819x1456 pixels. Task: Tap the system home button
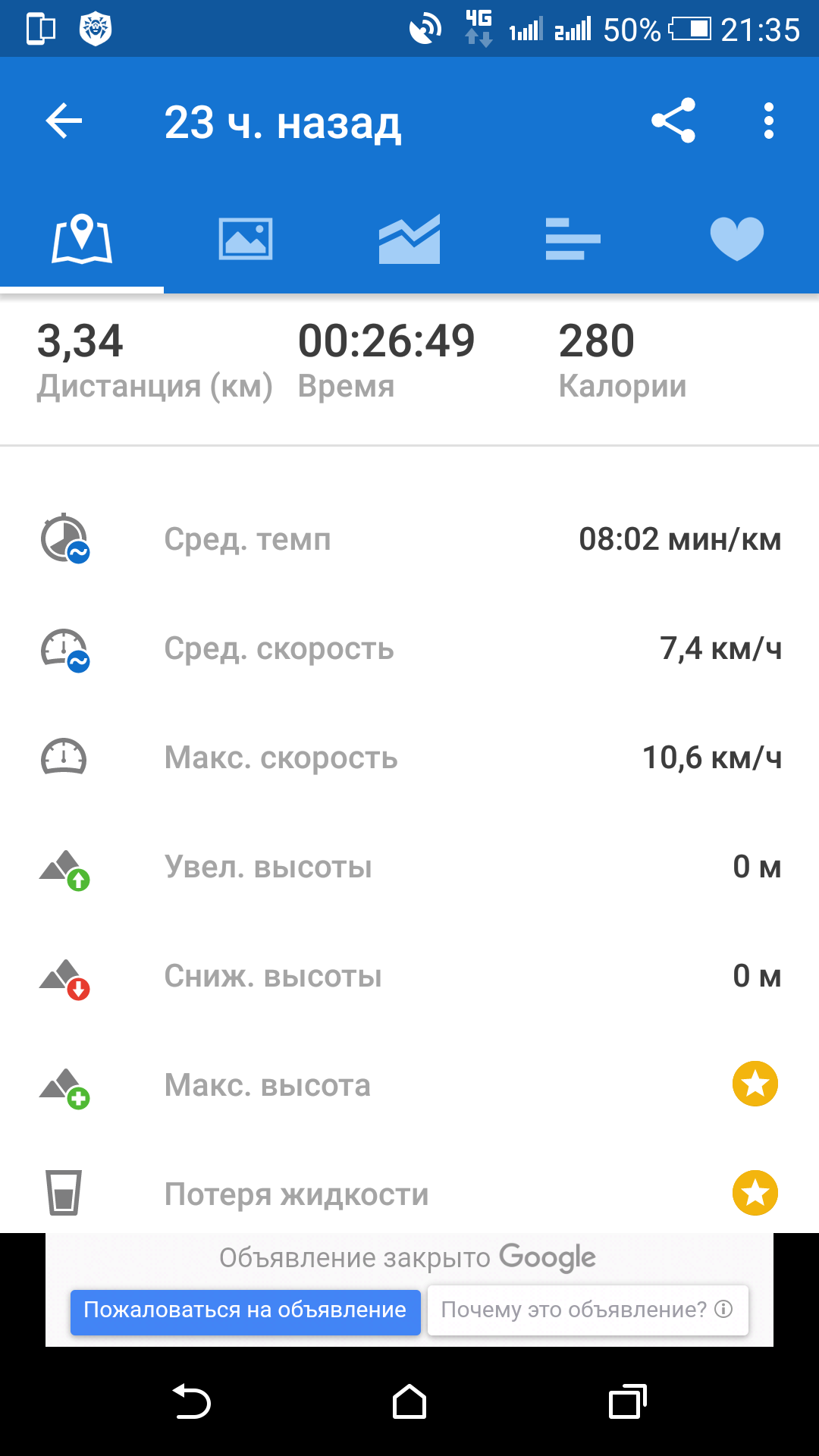tap(409, 1401)
